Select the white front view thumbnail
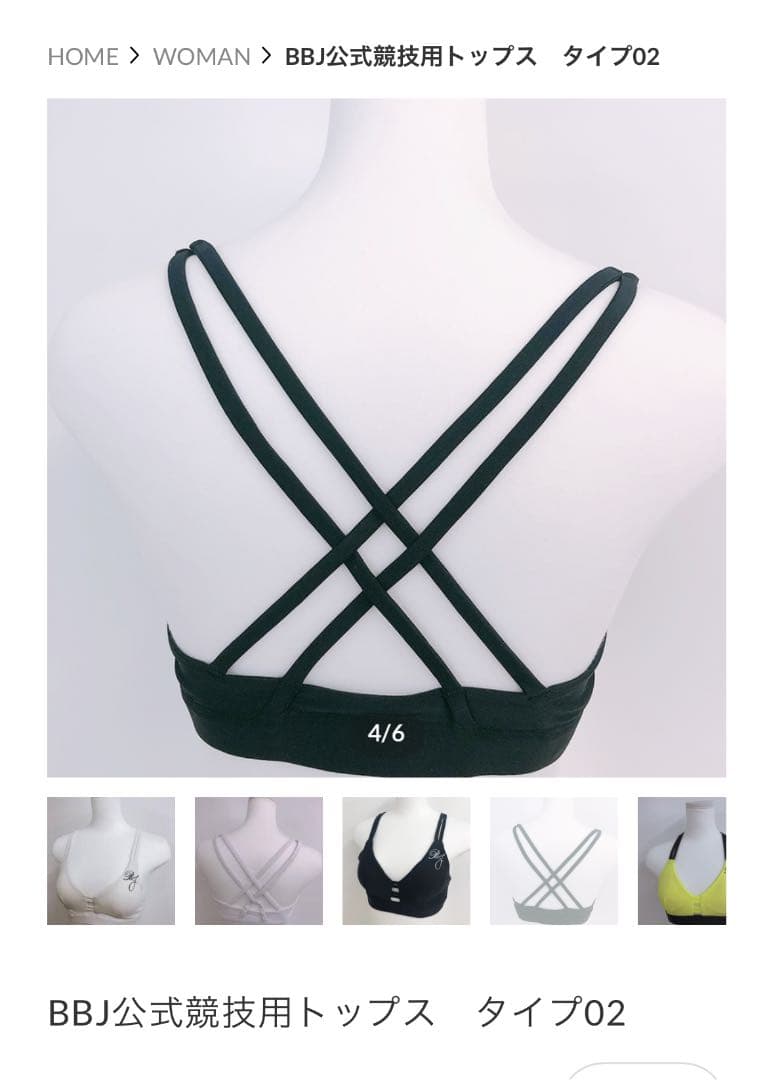774x1080 pixels. 111,860
